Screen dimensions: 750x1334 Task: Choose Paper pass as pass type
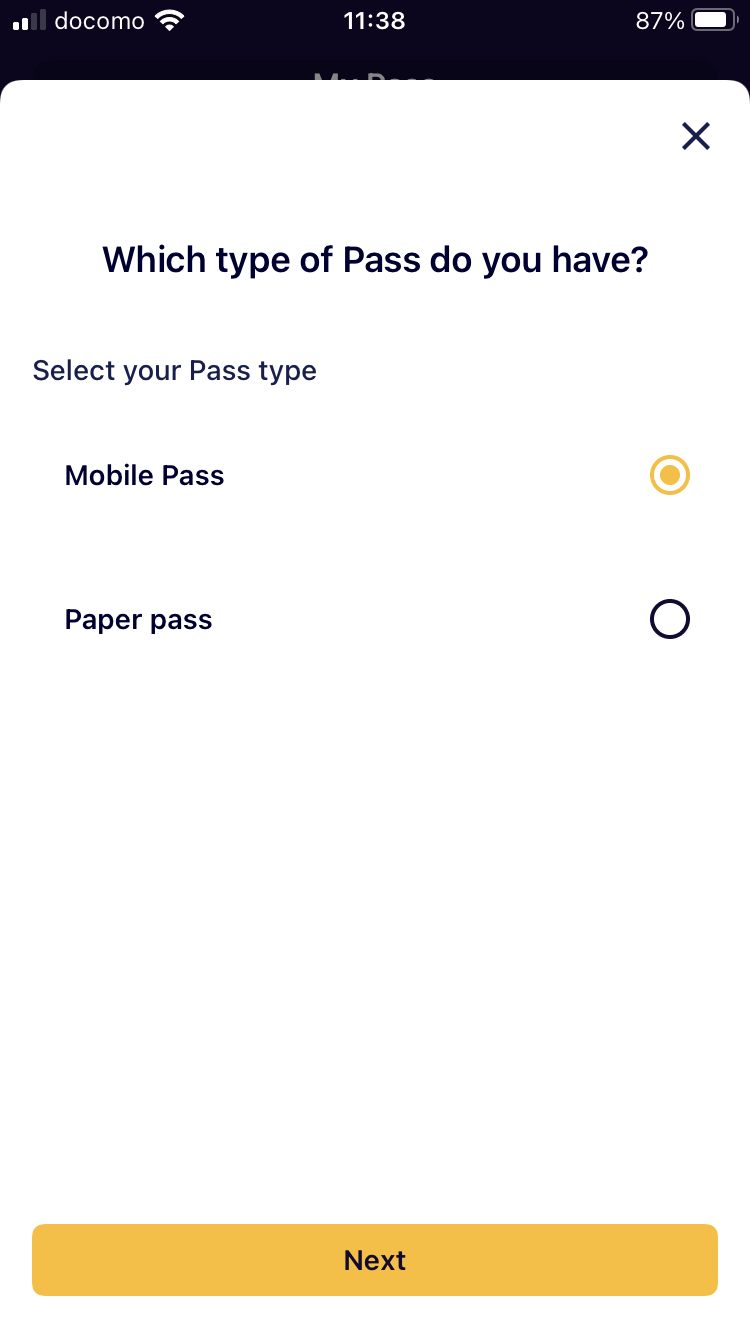point(669,620)
